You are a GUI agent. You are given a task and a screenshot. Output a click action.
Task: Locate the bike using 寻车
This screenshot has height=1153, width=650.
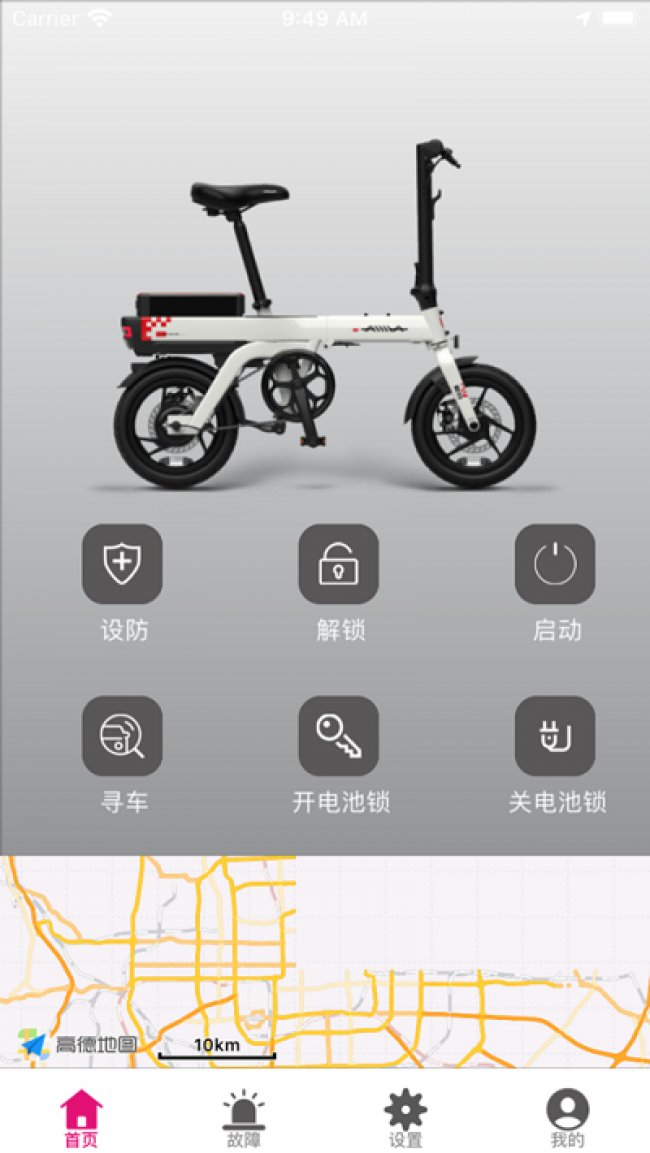tap(122, 737)
